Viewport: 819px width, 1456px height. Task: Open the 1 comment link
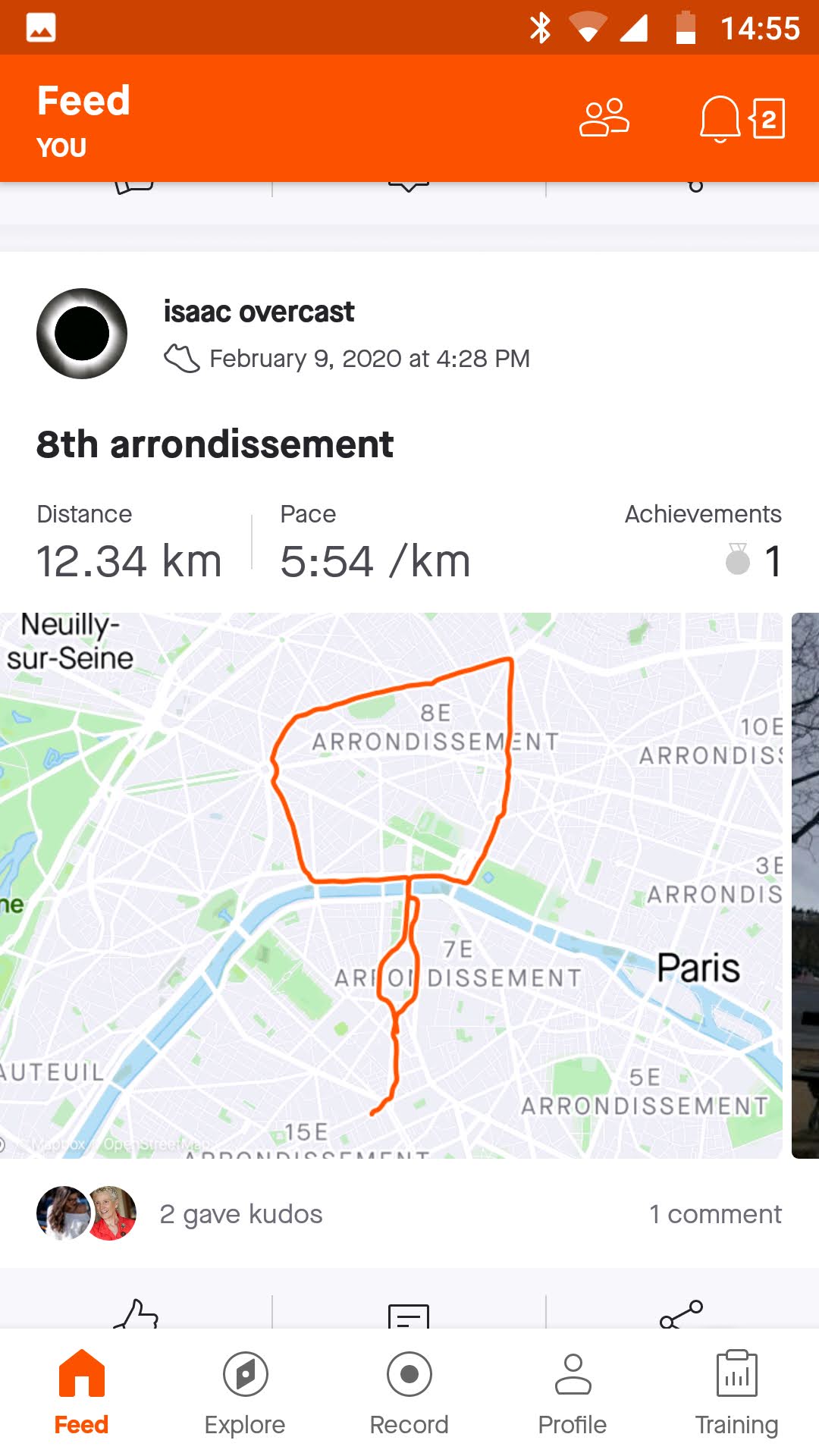point(715,1214)
